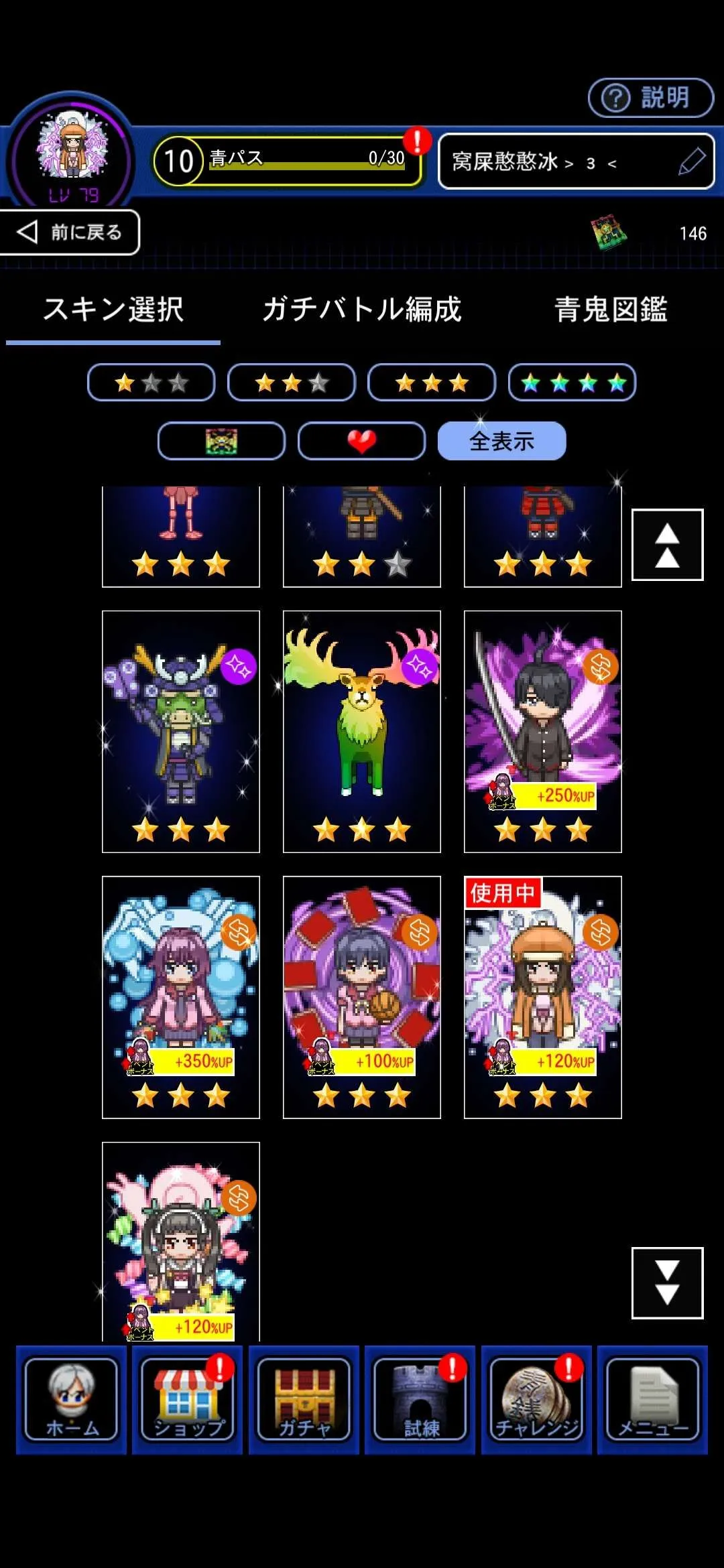Edit the player name with the pencil icon

[x=691, y=161]
